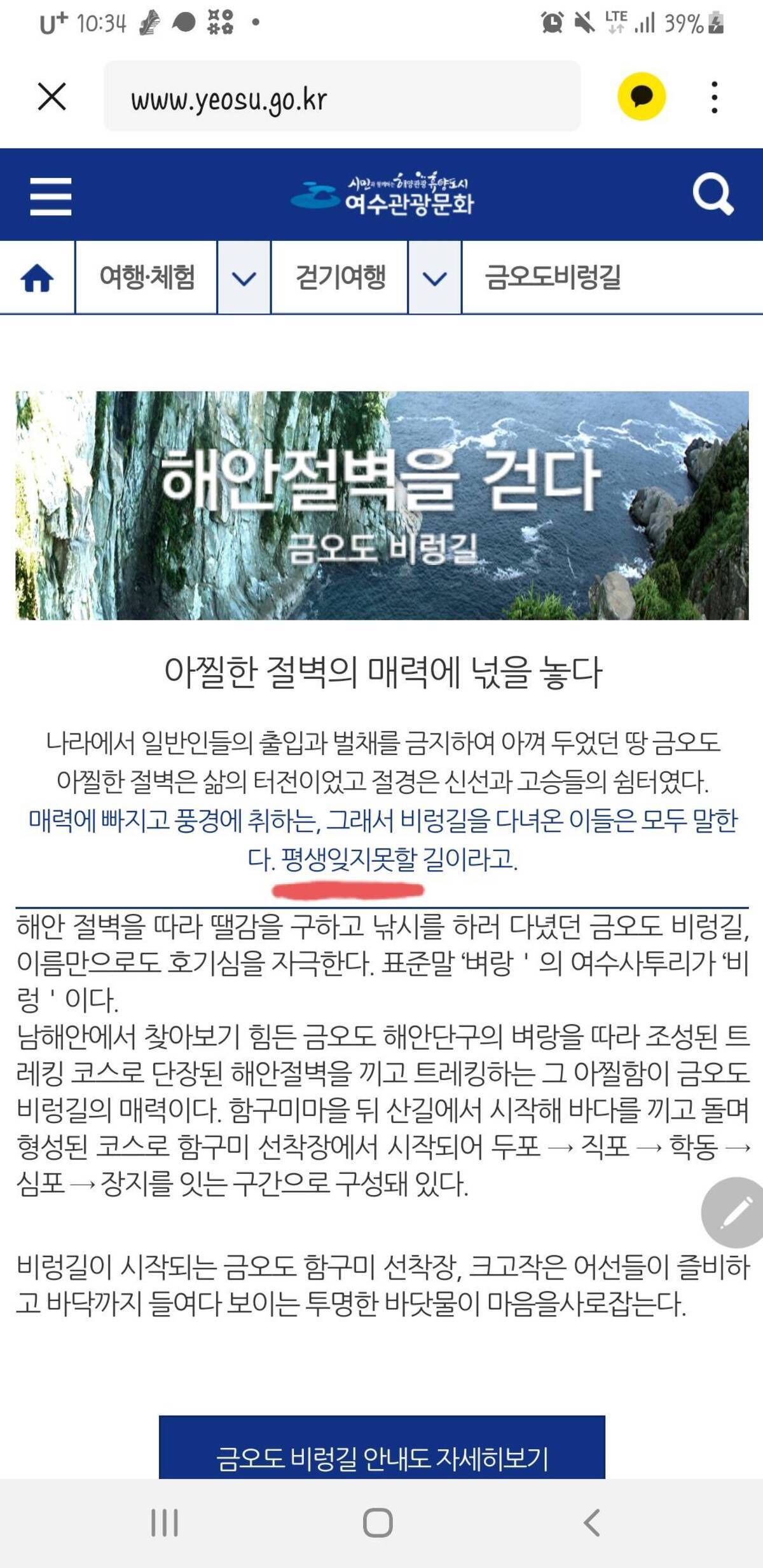The width and height of the screenshot is (763, 1568).
Task: Tap the www.yeosu.go.kr address bar
Action: click(341, 97)
